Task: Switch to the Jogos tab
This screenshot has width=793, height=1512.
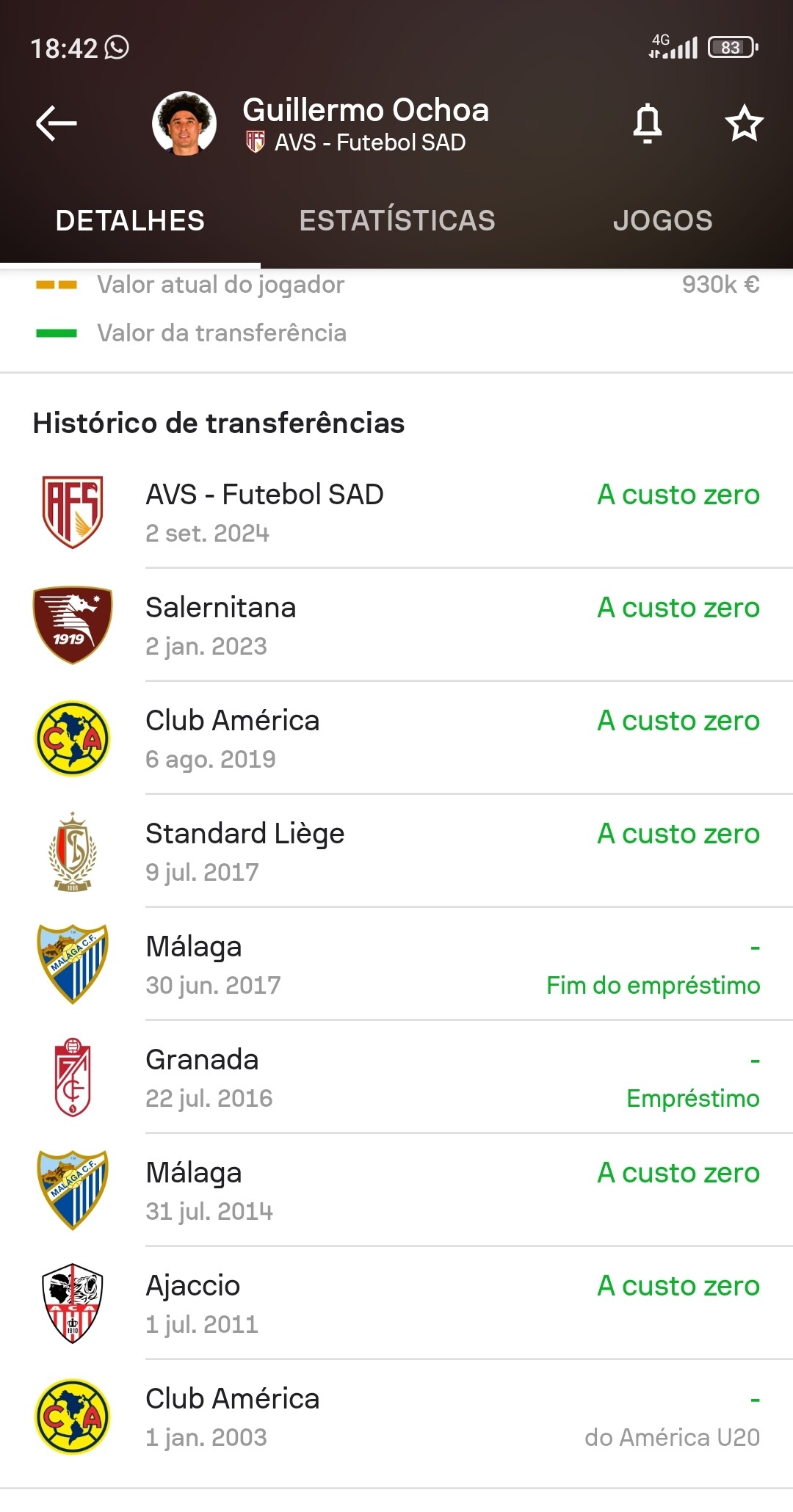Action: [x=662, y=220]
